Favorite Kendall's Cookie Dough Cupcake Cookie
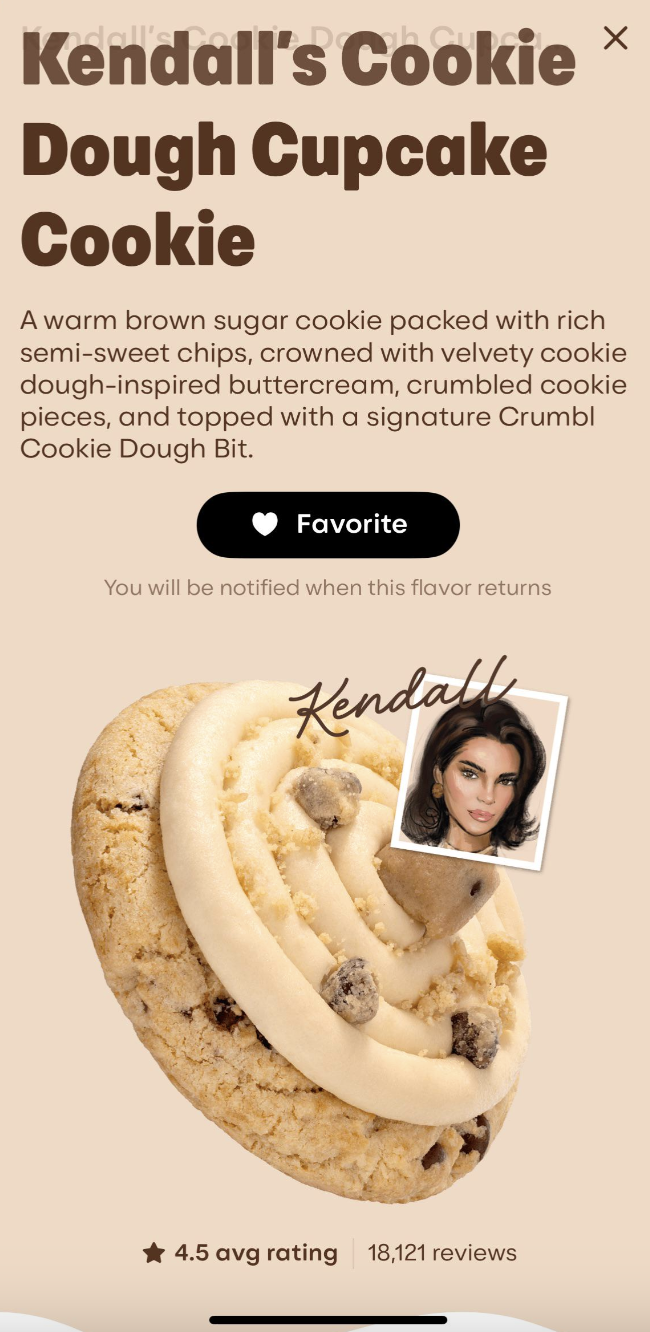The image size is (650, 1332). [328, 524]
